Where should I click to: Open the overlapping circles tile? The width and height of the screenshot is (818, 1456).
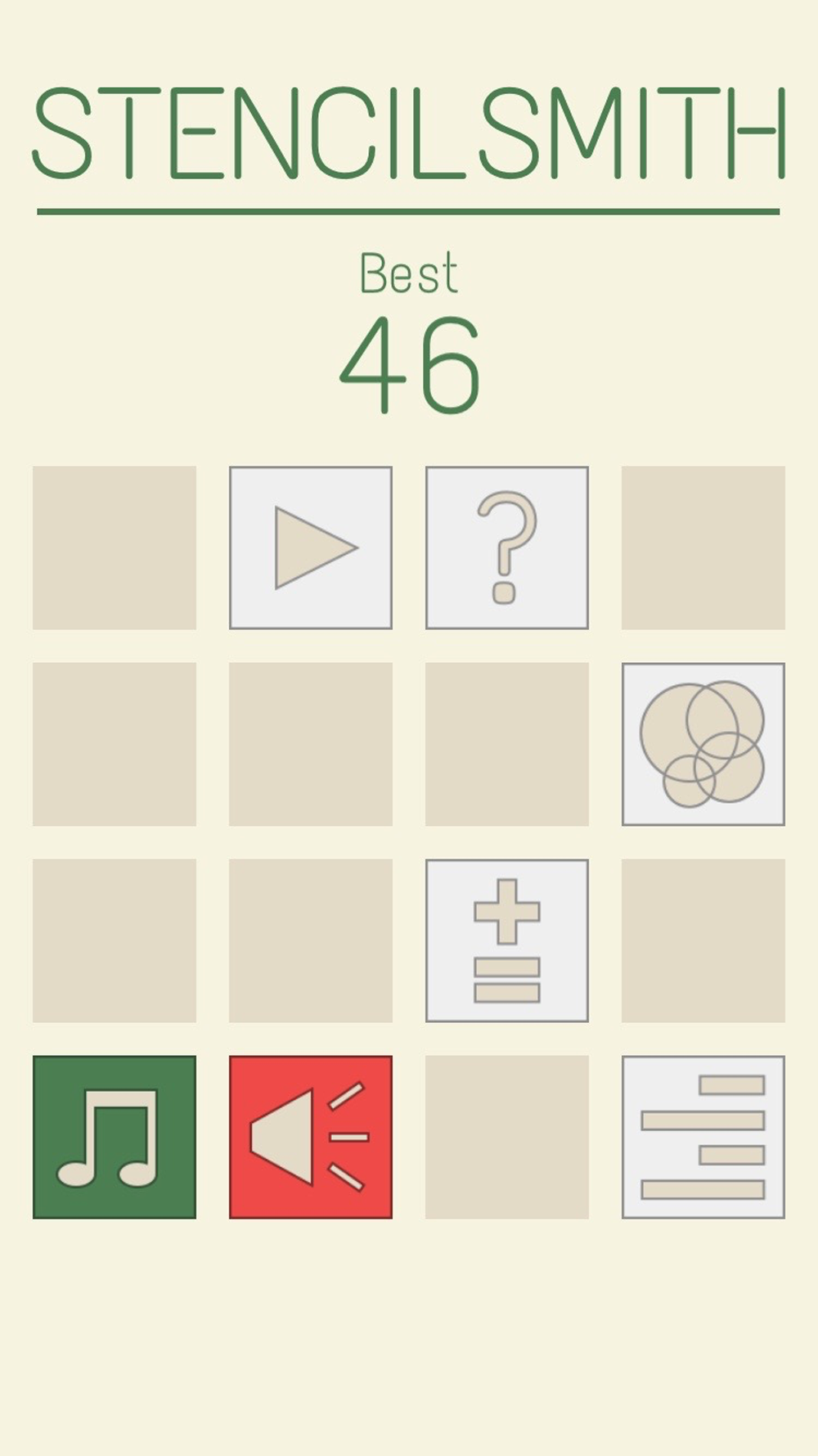point(703,744)
